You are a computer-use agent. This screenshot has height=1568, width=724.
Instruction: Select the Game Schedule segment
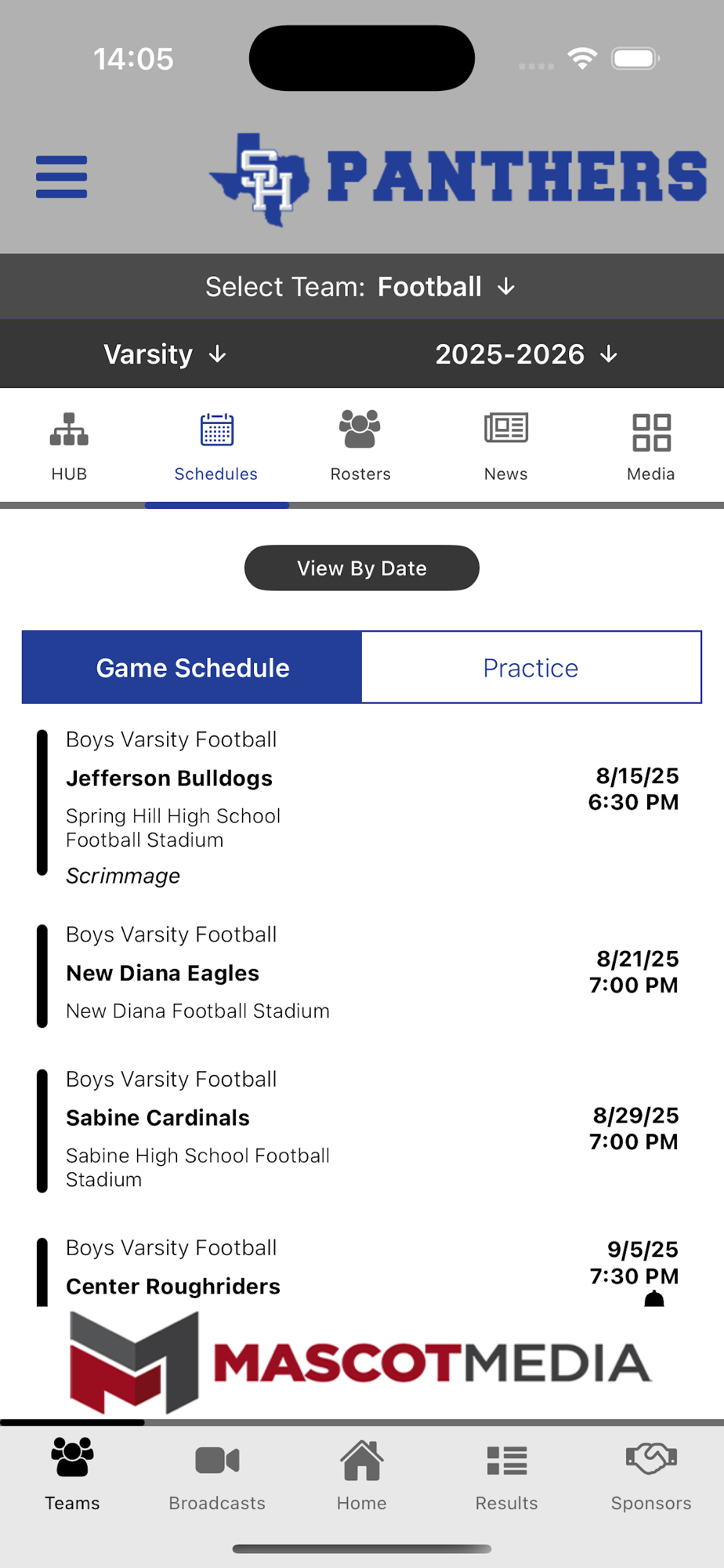[193, 668]
